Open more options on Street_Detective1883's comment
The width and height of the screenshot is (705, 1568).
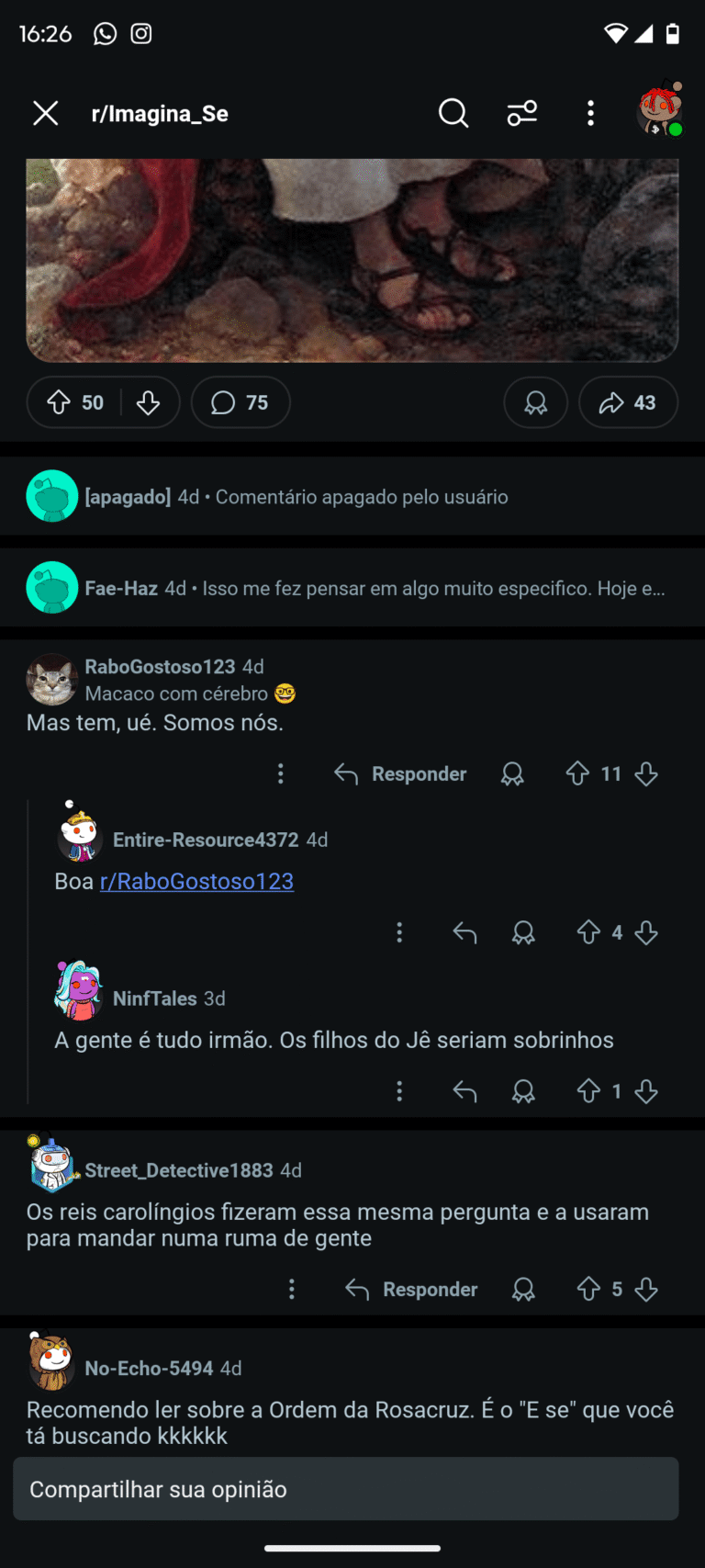click(x=292, y=1290)
